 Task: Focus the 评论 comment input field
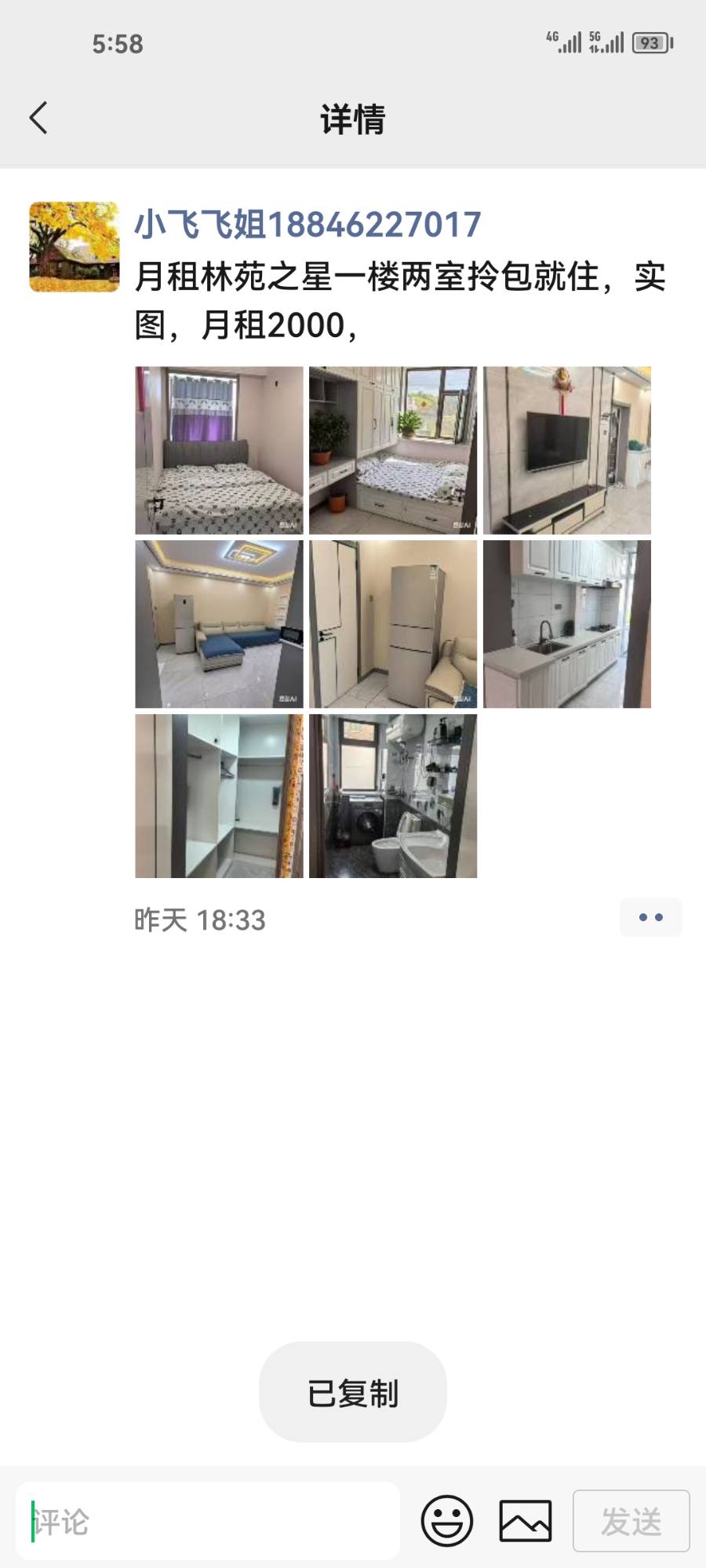[208, 1522]
